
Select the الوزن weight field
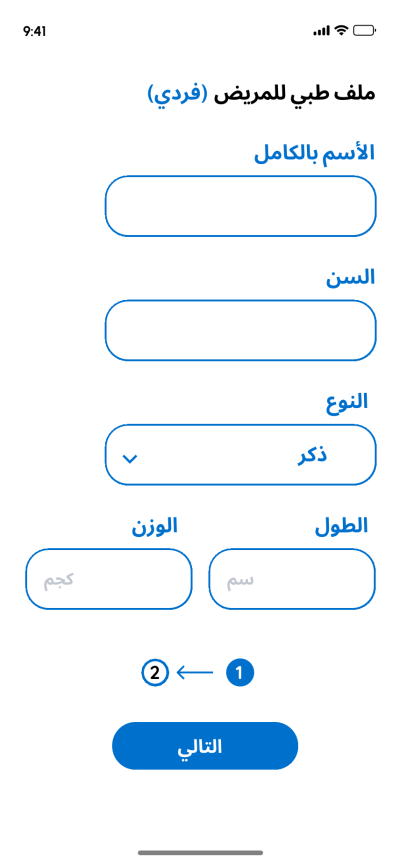109,579
